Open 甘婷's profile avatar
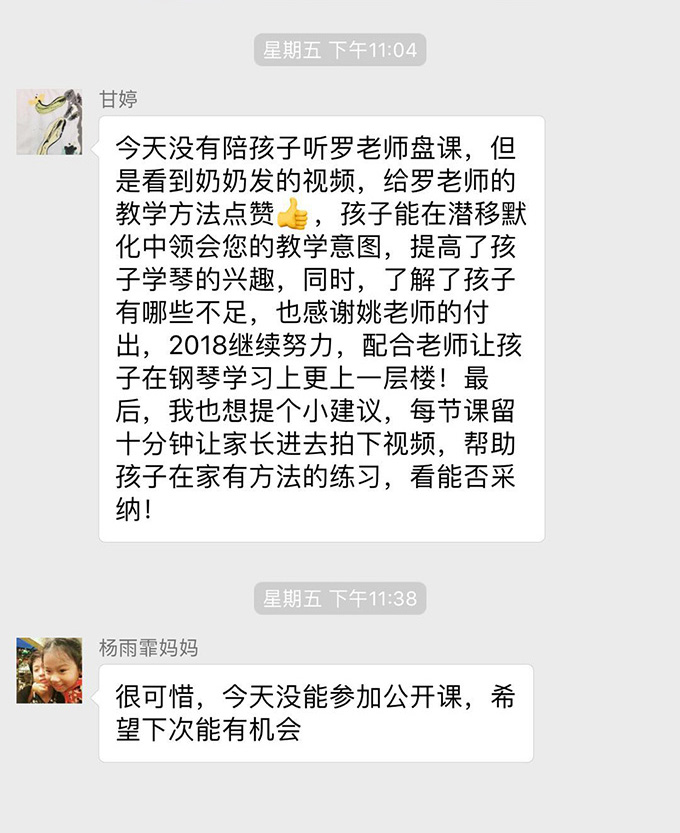This screenshot has height=833, width=680. point(49,122)
